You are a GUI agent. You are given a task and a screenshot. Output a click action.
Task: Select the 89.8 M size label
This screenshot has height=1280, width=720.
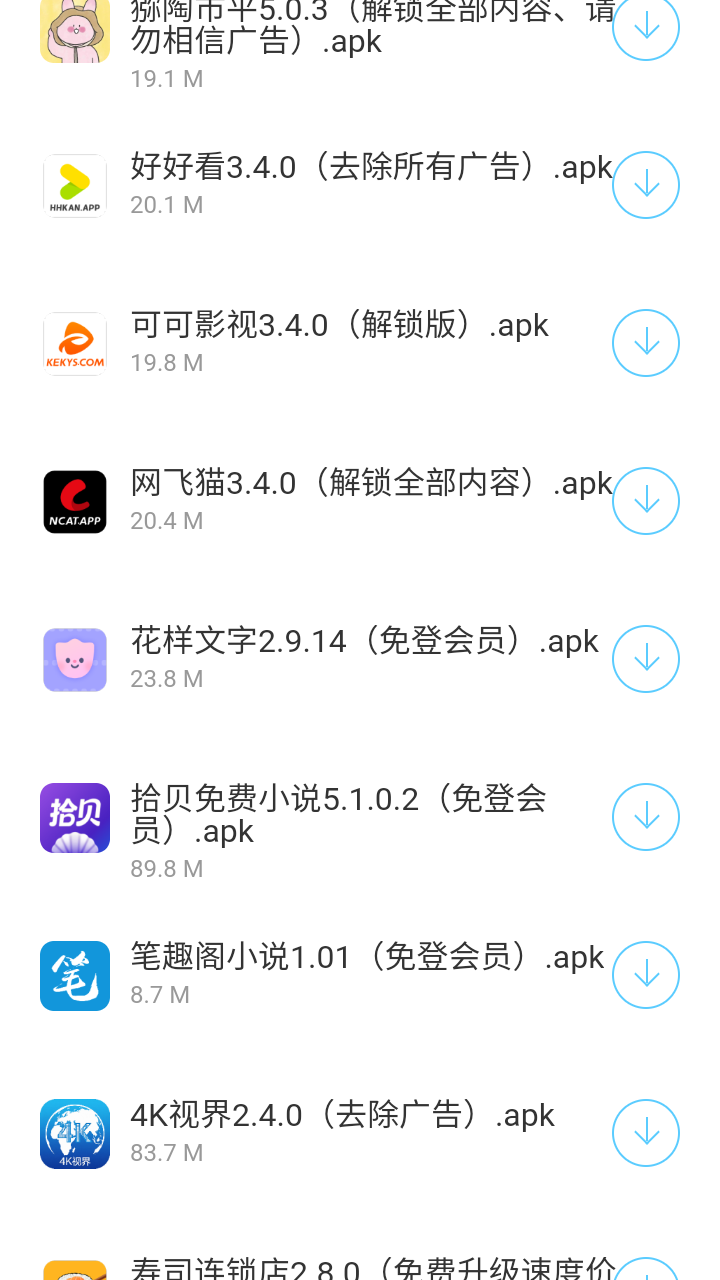coord(166,868)
